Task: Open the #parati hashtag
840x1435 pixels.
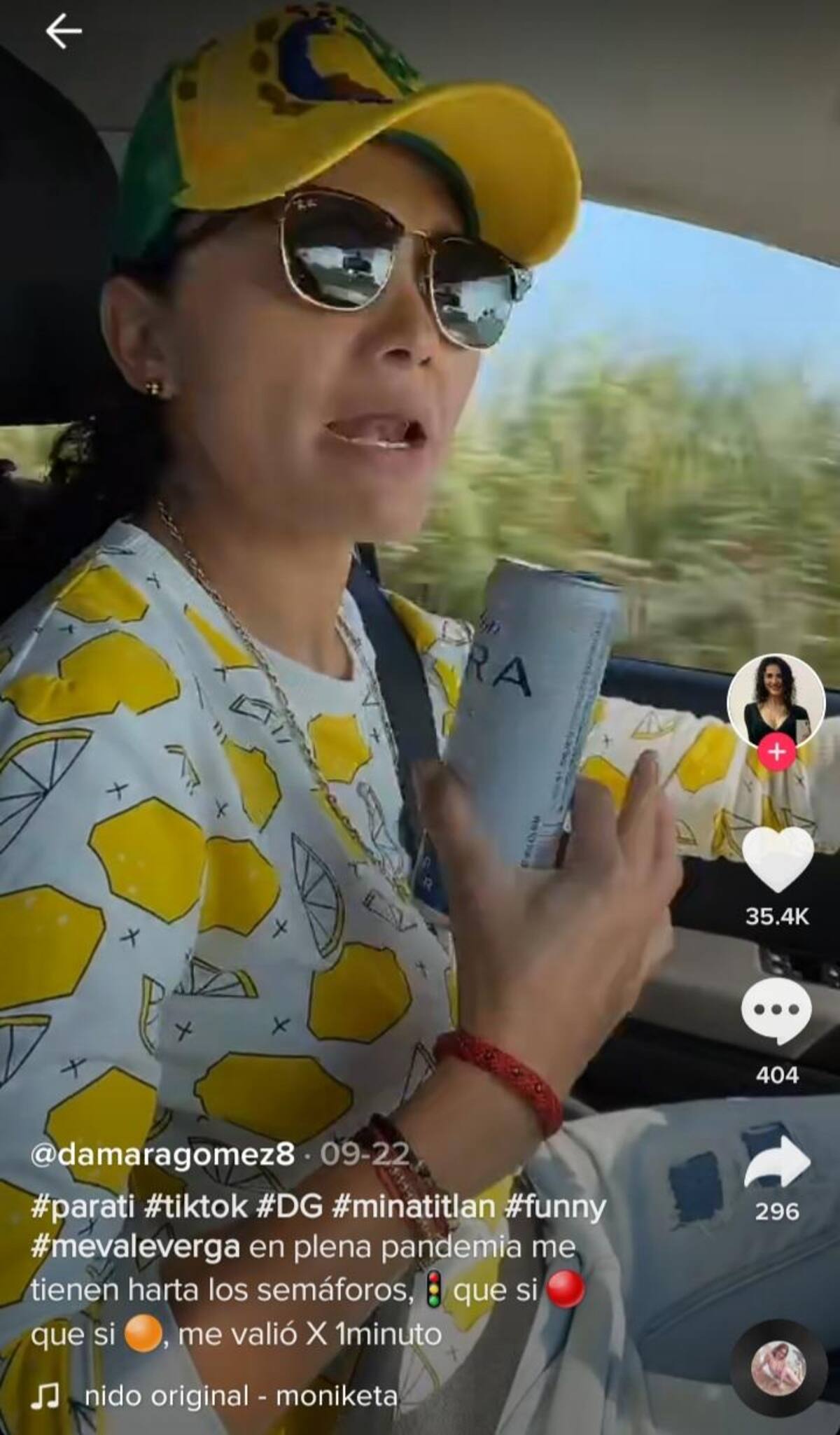Action: pyautogui.click(x=83, y=1207)
